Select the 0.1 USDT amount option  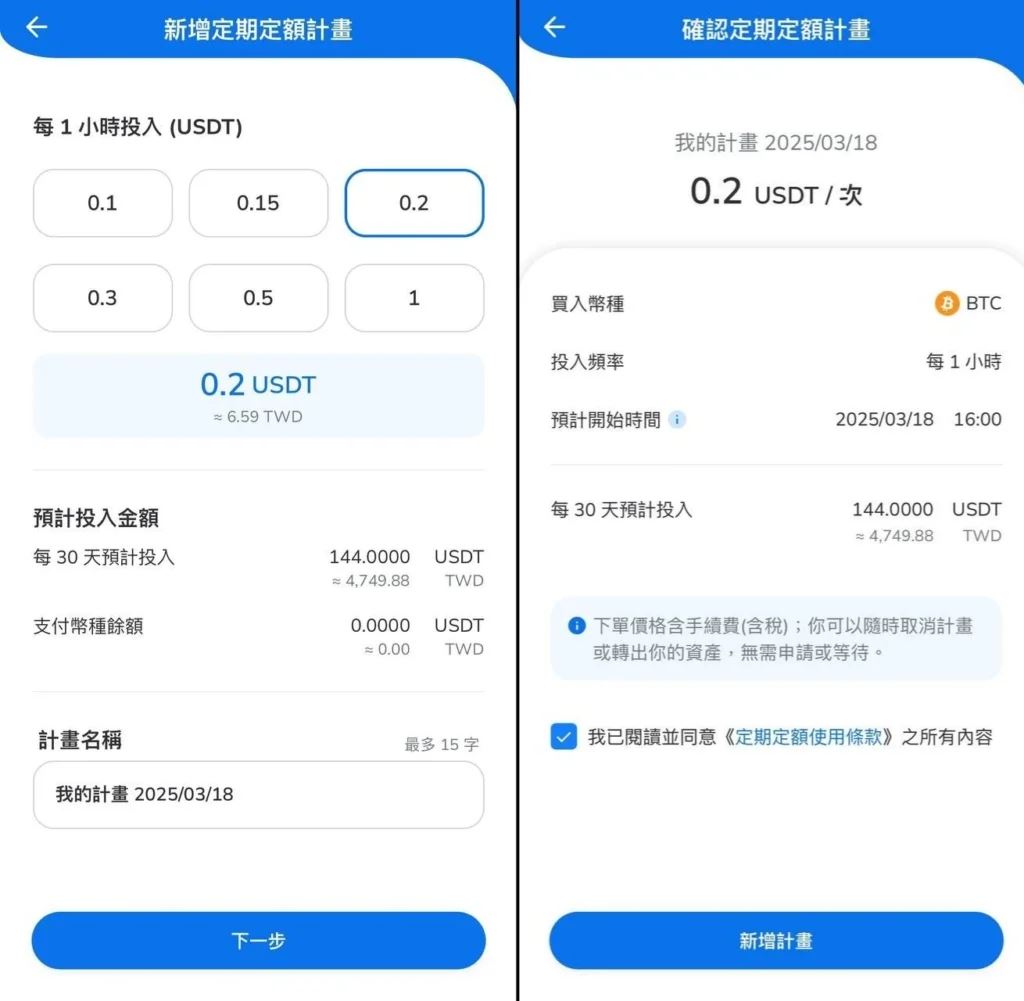(x=102, y=203)
